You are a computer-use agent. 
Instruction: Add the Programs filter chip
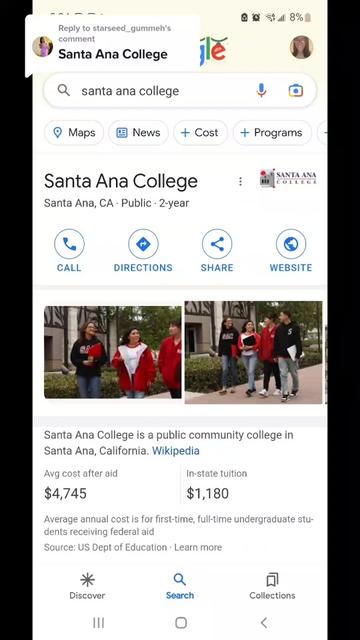pyautogui.click(x=272, y=133)
